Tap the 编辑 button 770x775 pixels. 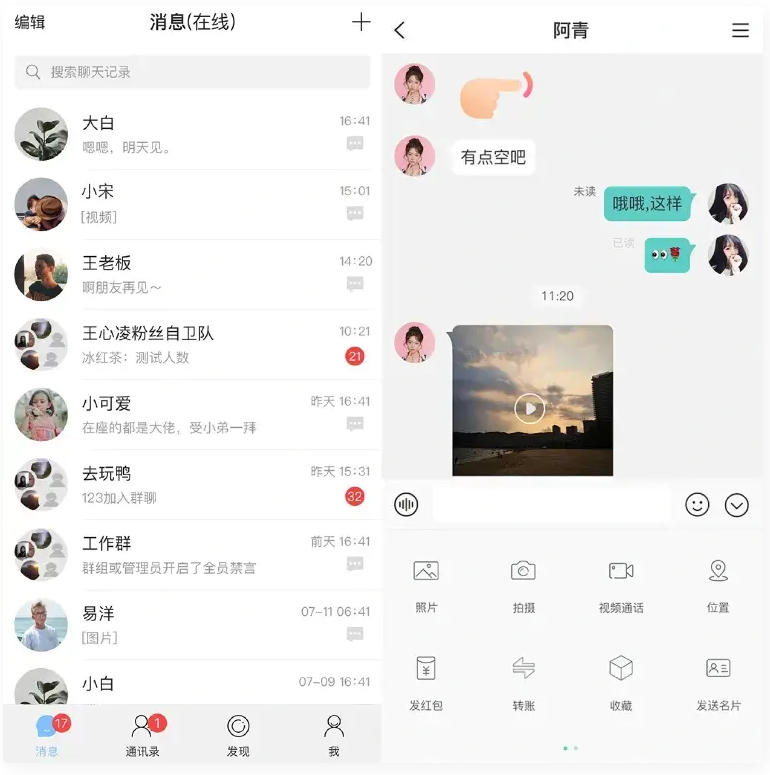(x=30, y=22)
